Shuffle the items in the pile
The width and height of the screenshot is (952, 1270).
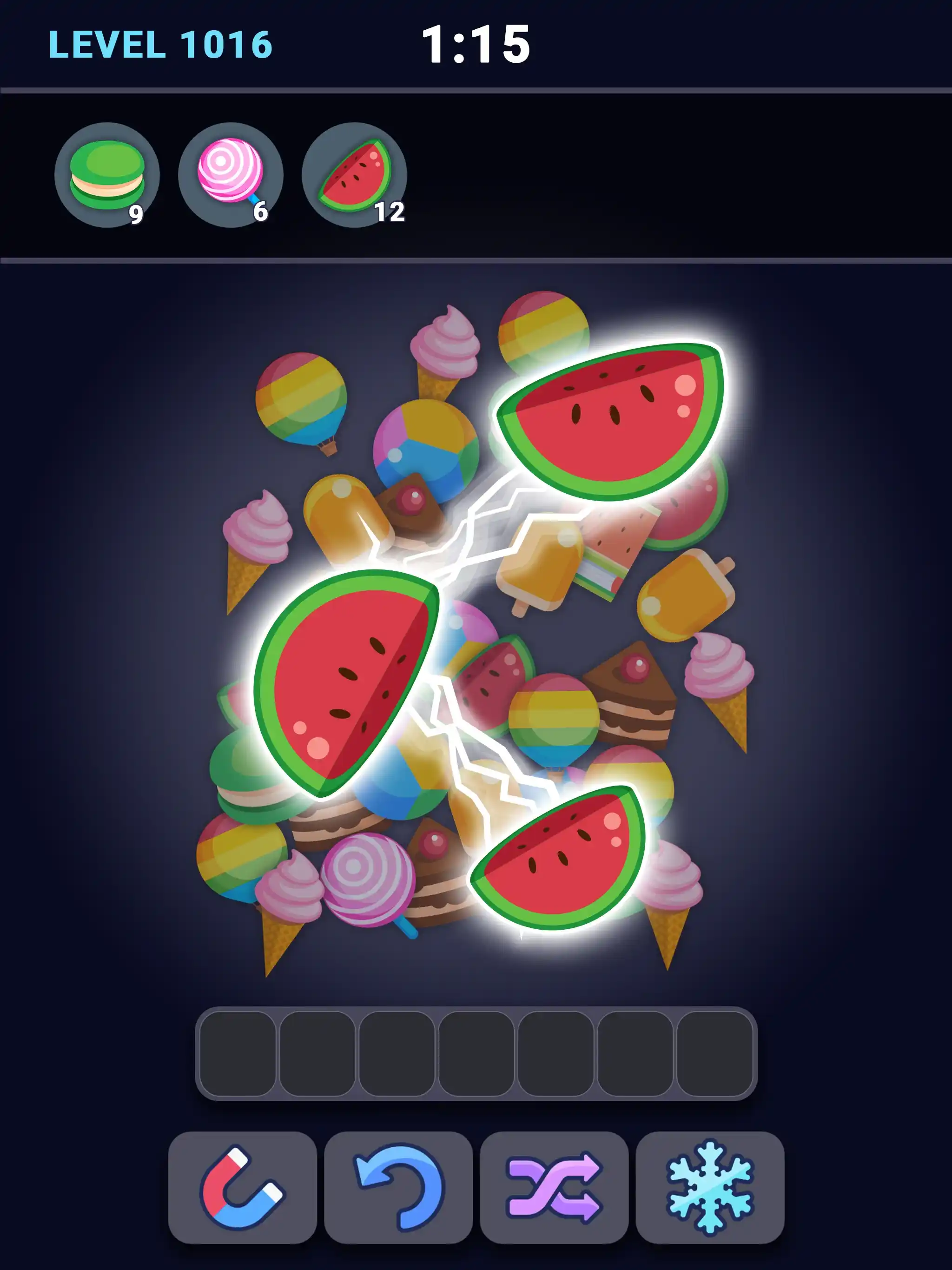pos(554,1187)
